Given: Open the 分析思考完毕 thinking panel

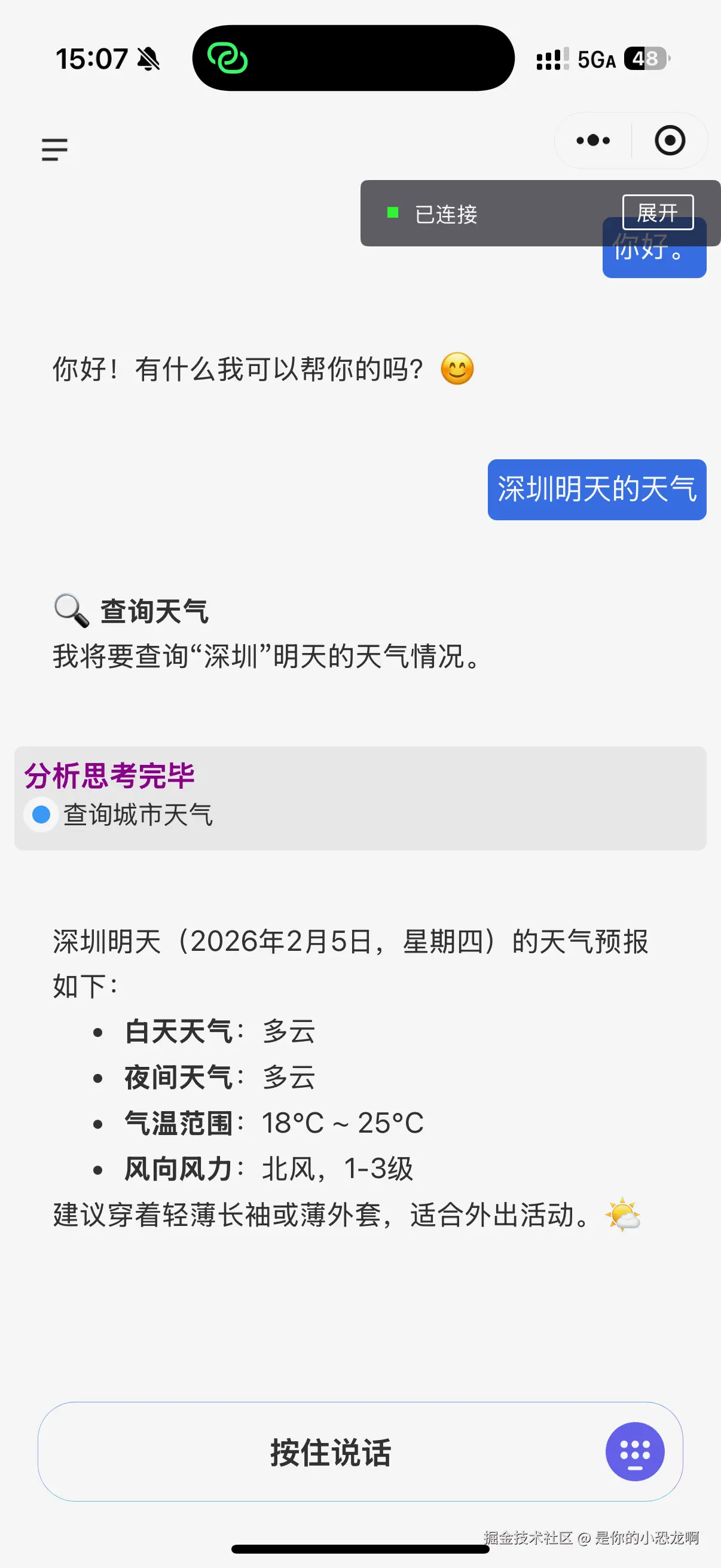Looking at the screenshot, I should coord(109,776).
